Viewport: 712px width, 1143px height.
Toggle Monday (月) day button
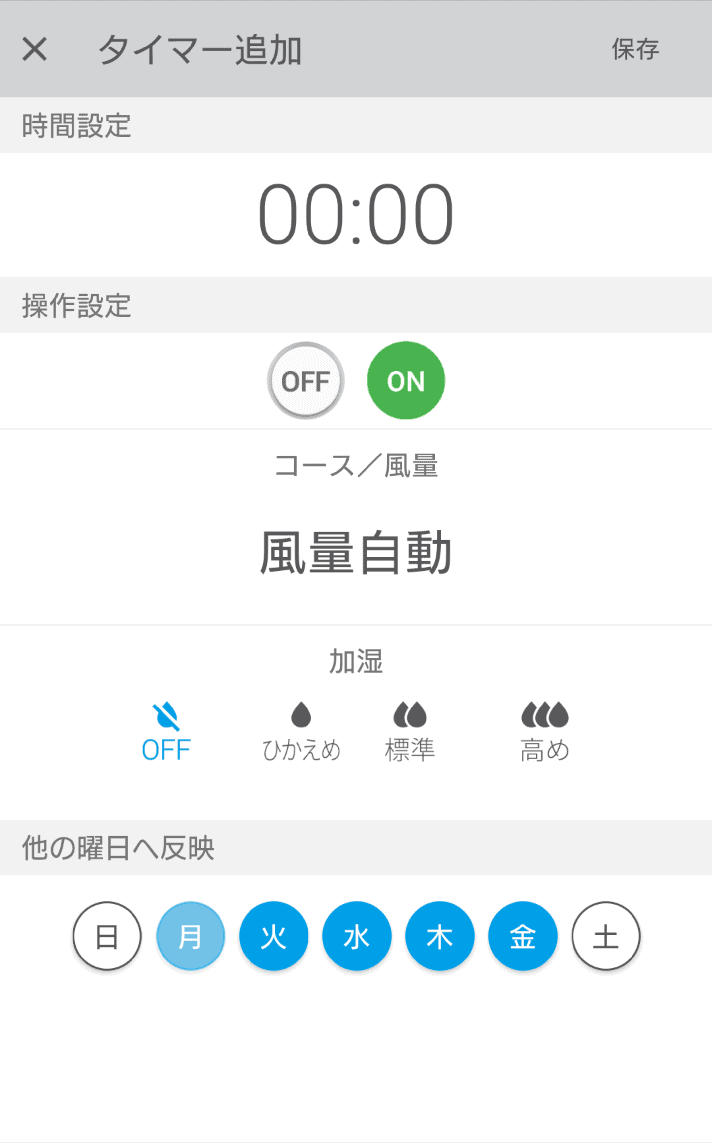point(190,937)
